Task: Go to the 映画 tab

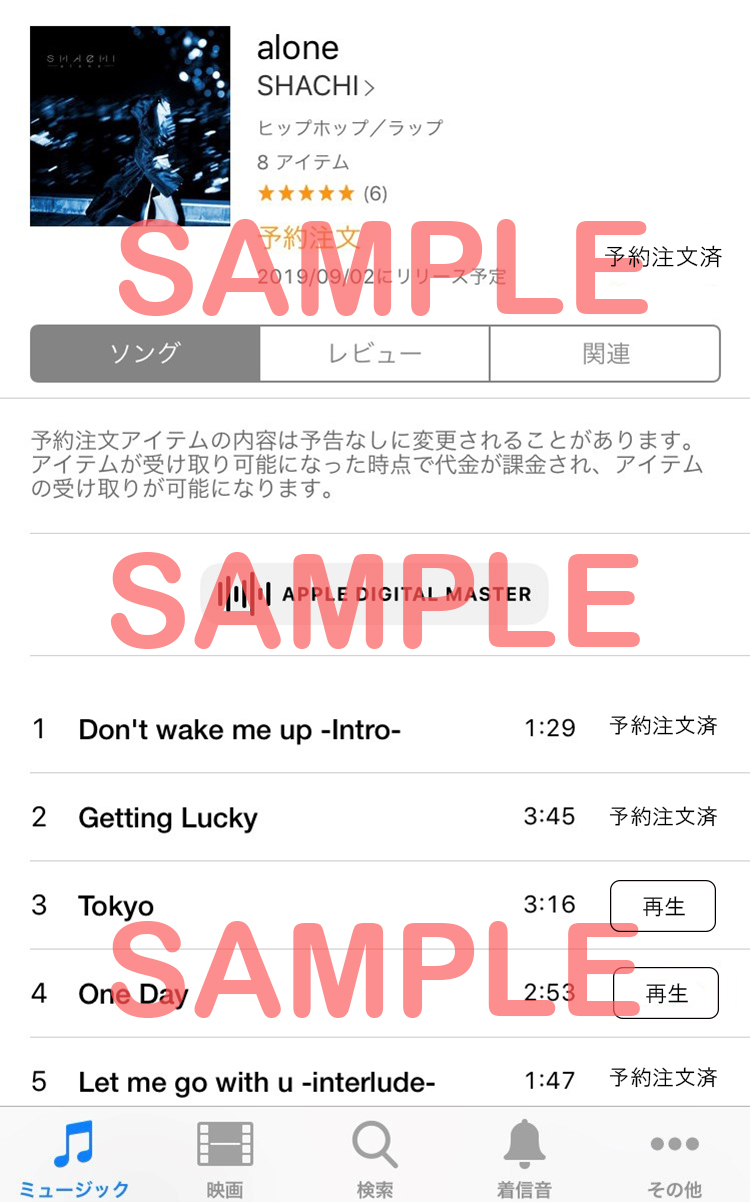Action: click(x=225, y=1158)
